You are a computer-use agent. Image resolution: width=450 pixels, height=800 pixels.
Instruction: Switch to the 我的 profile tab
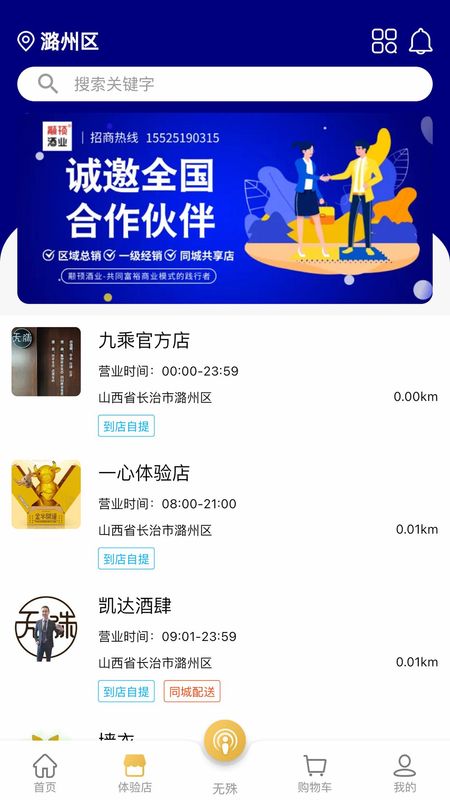(405, 773)
